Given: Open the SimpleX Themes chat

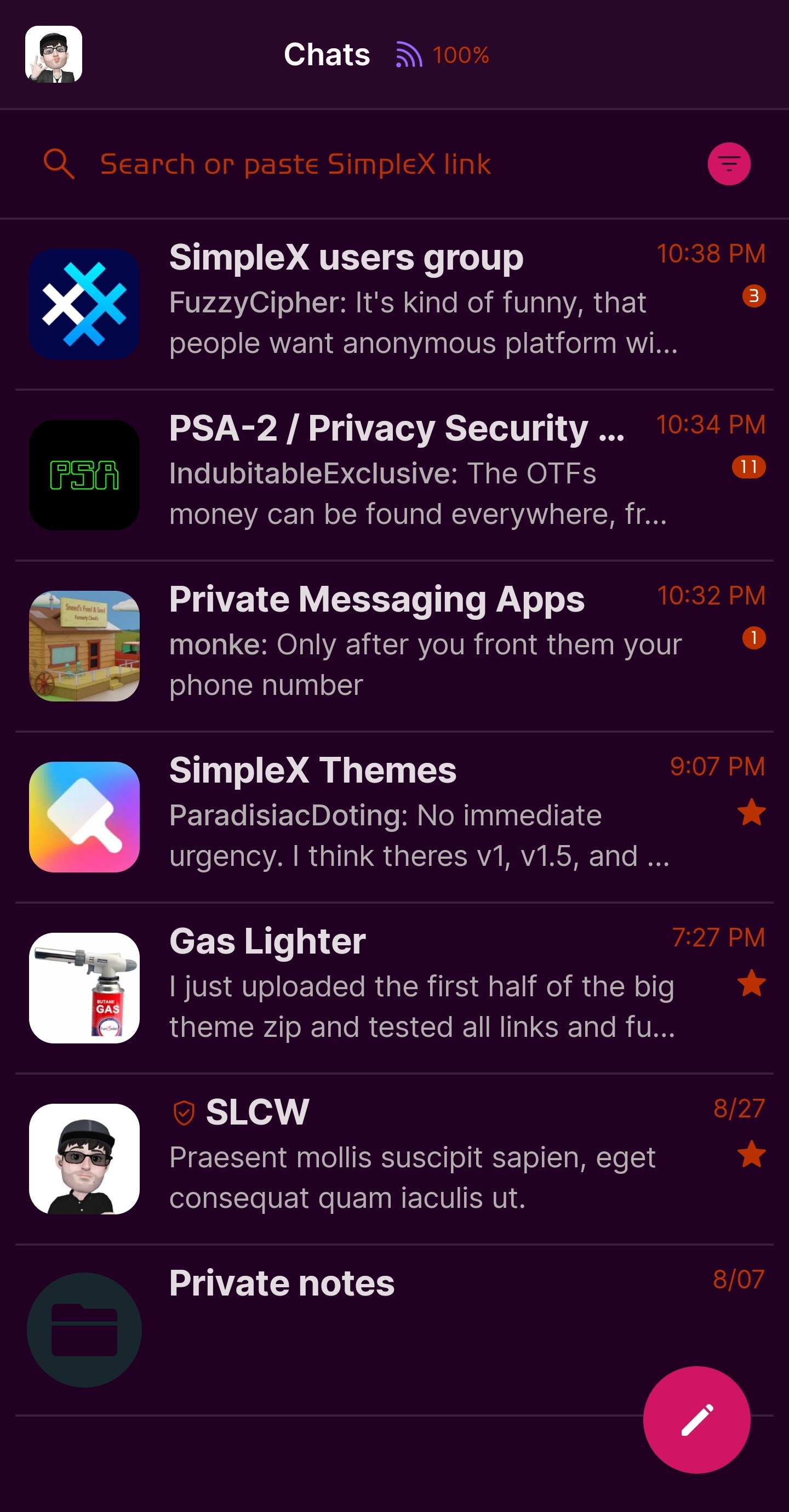Looking at the screenshot, I should pos(393,817).
